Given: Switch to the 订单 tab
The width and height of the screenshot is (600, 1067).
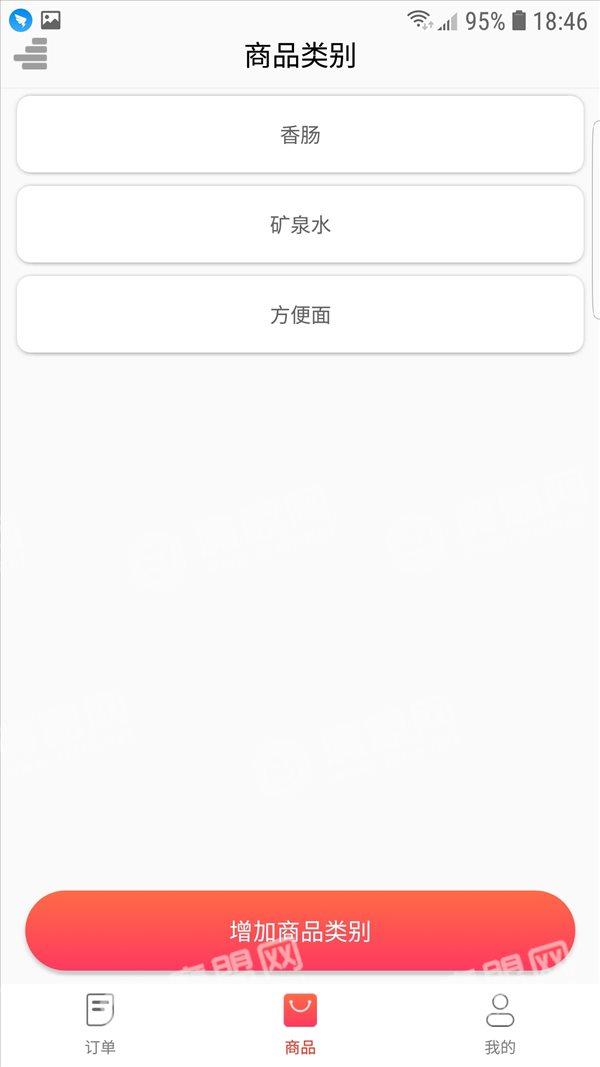Looking at the screenshot, I should (100, 1023).
